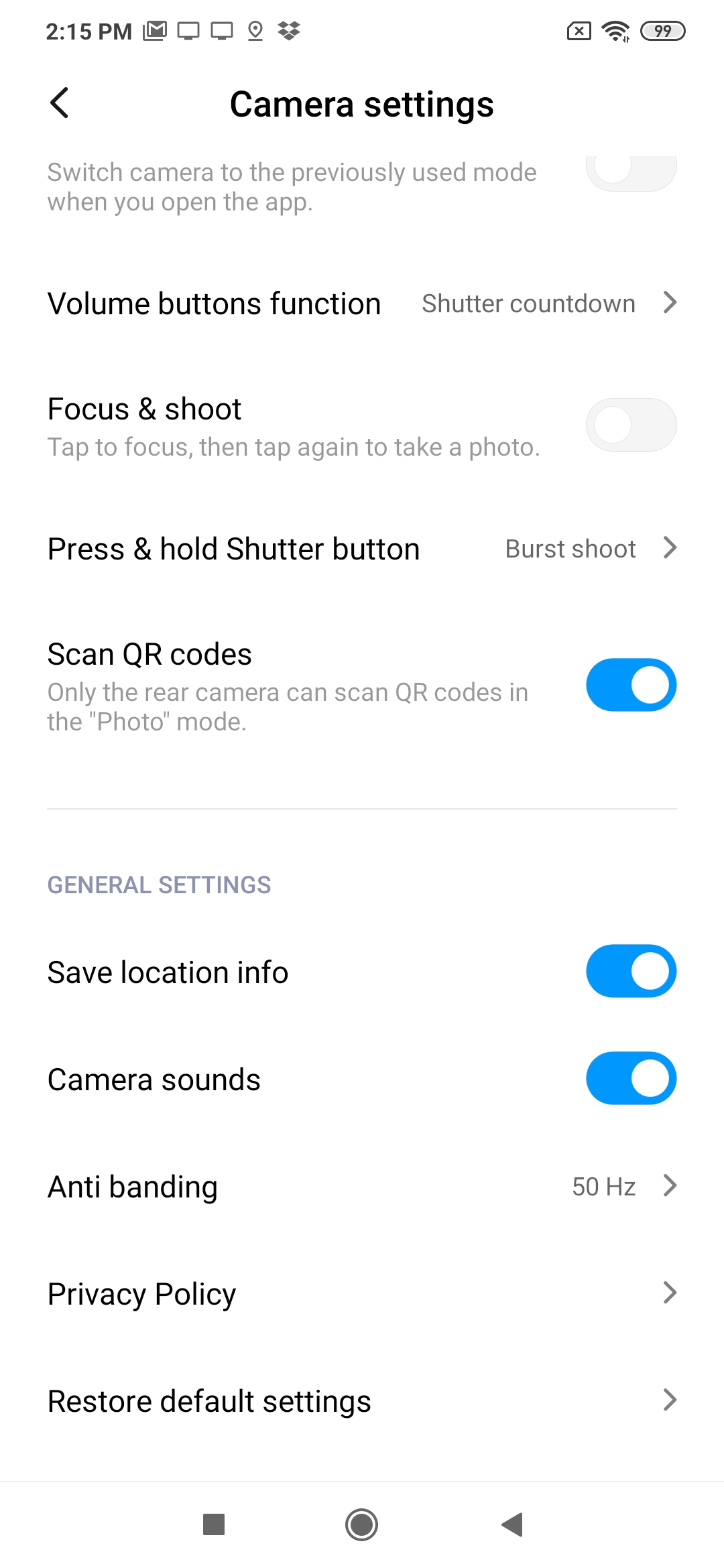The width and height of the screenshot is (724, 1568).
Task: Turn off Save location info
Action: (x=631, y=971)
